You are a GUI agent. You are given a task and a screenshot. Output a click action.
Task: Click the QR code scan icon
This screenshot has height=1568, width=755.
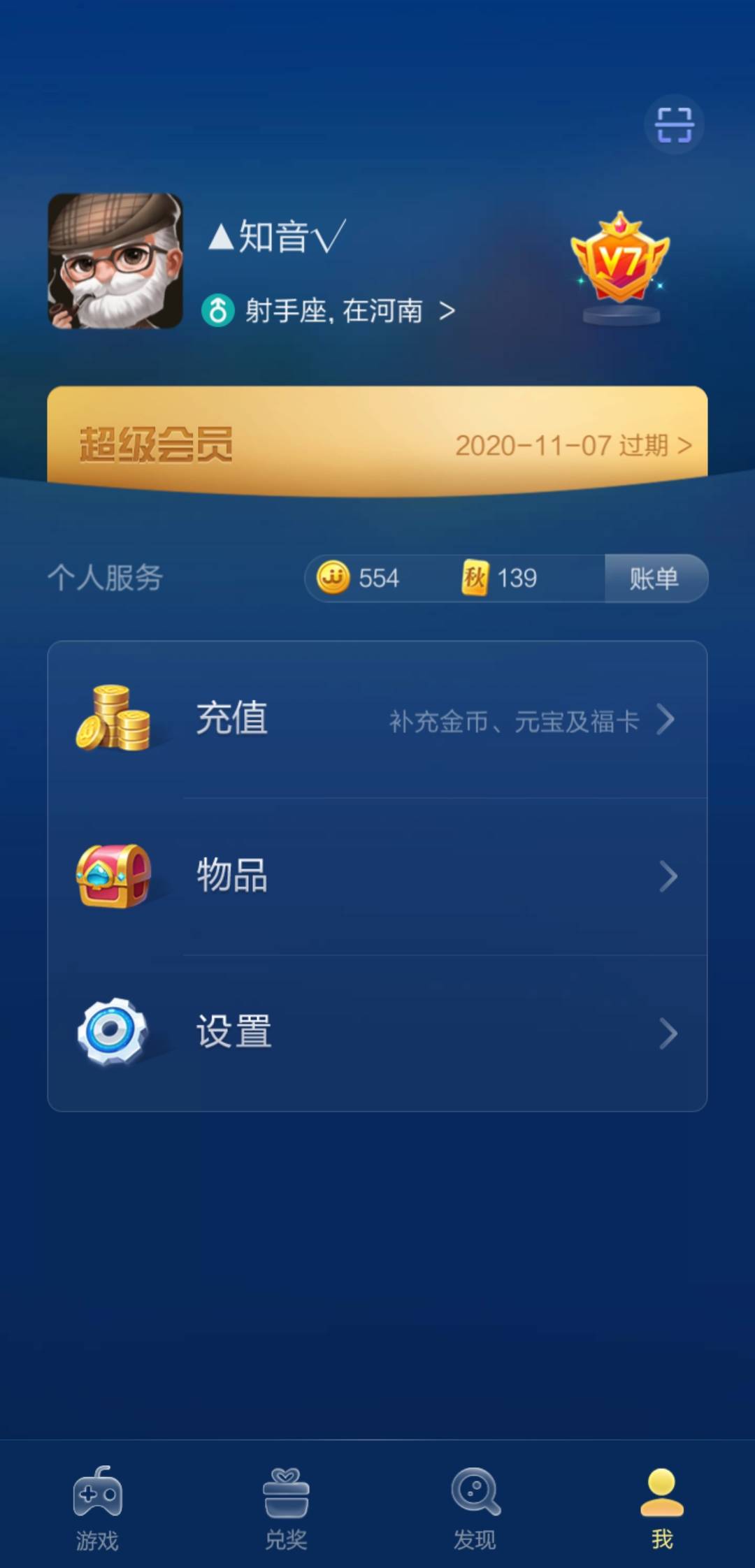tap(673, 124)
